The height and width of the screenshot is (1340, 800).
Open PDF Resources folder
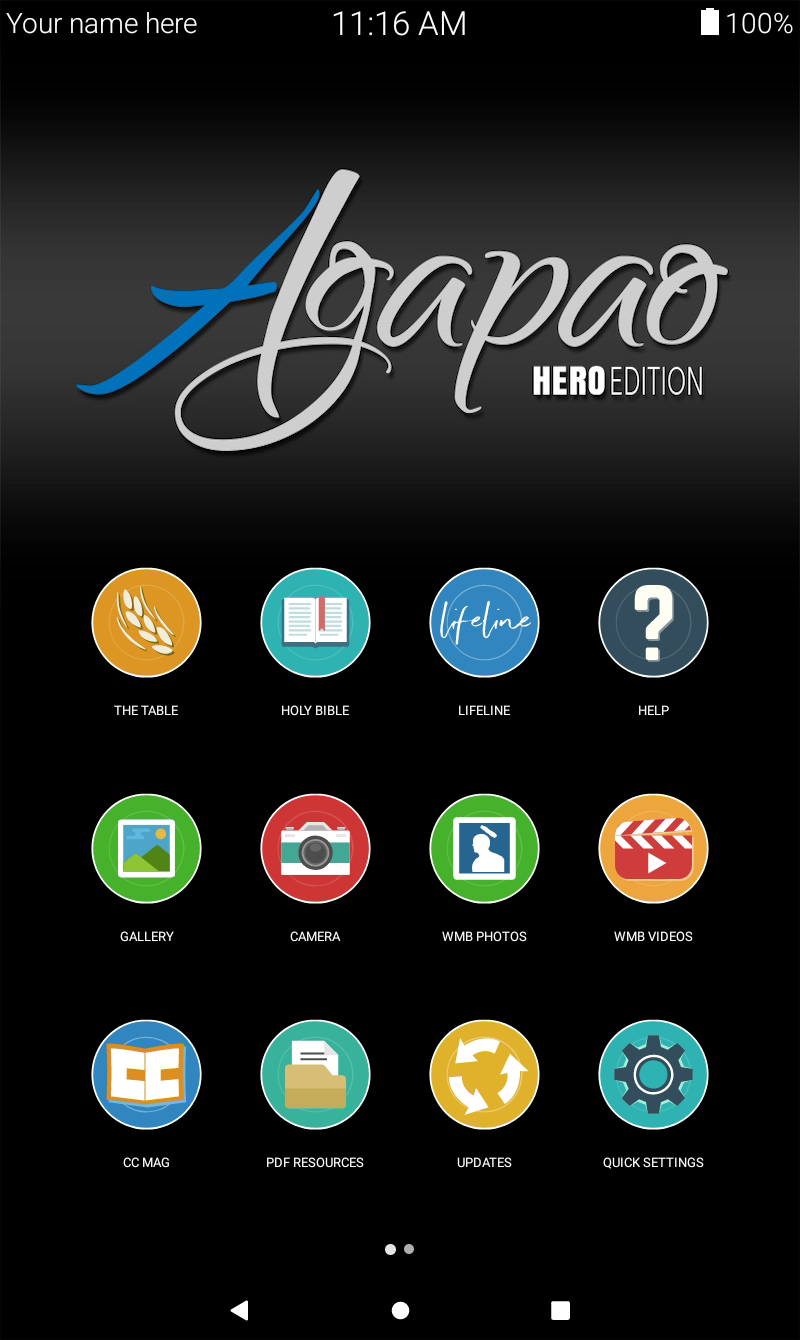pyautogui.click(x=315, y=1074)
